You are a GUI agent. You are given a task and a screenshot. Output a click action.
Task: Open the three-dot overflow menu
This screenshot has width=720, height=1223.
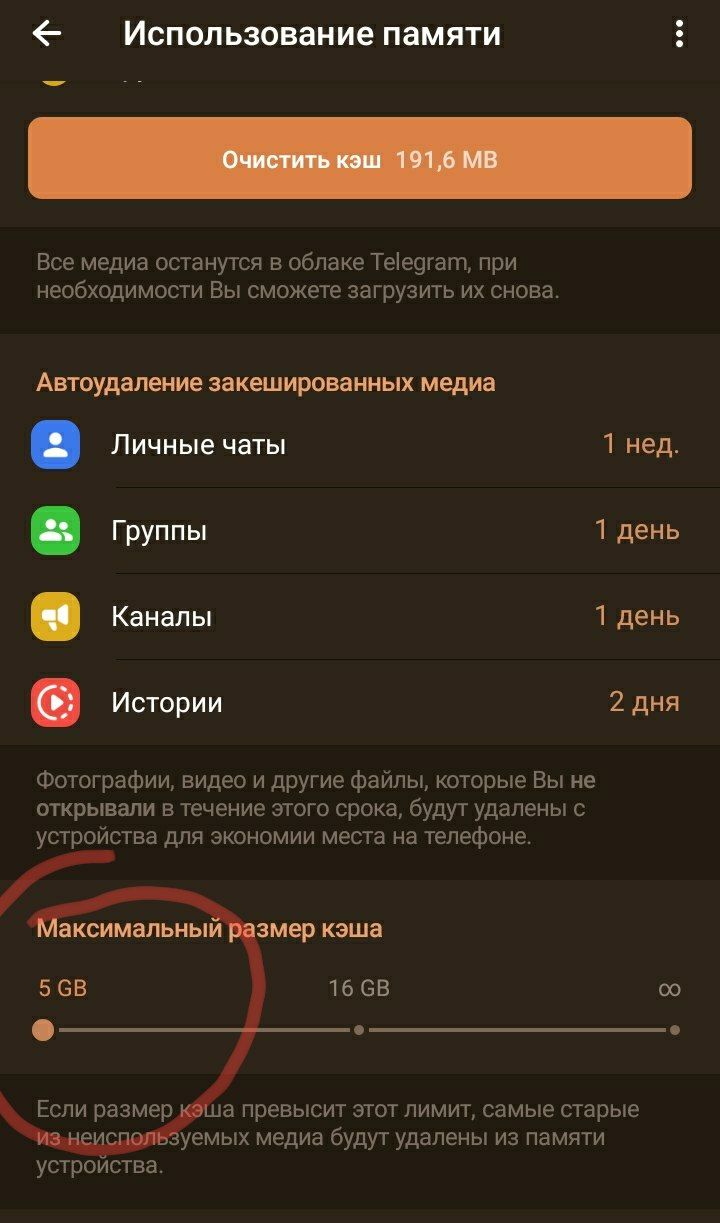(680, 34)
